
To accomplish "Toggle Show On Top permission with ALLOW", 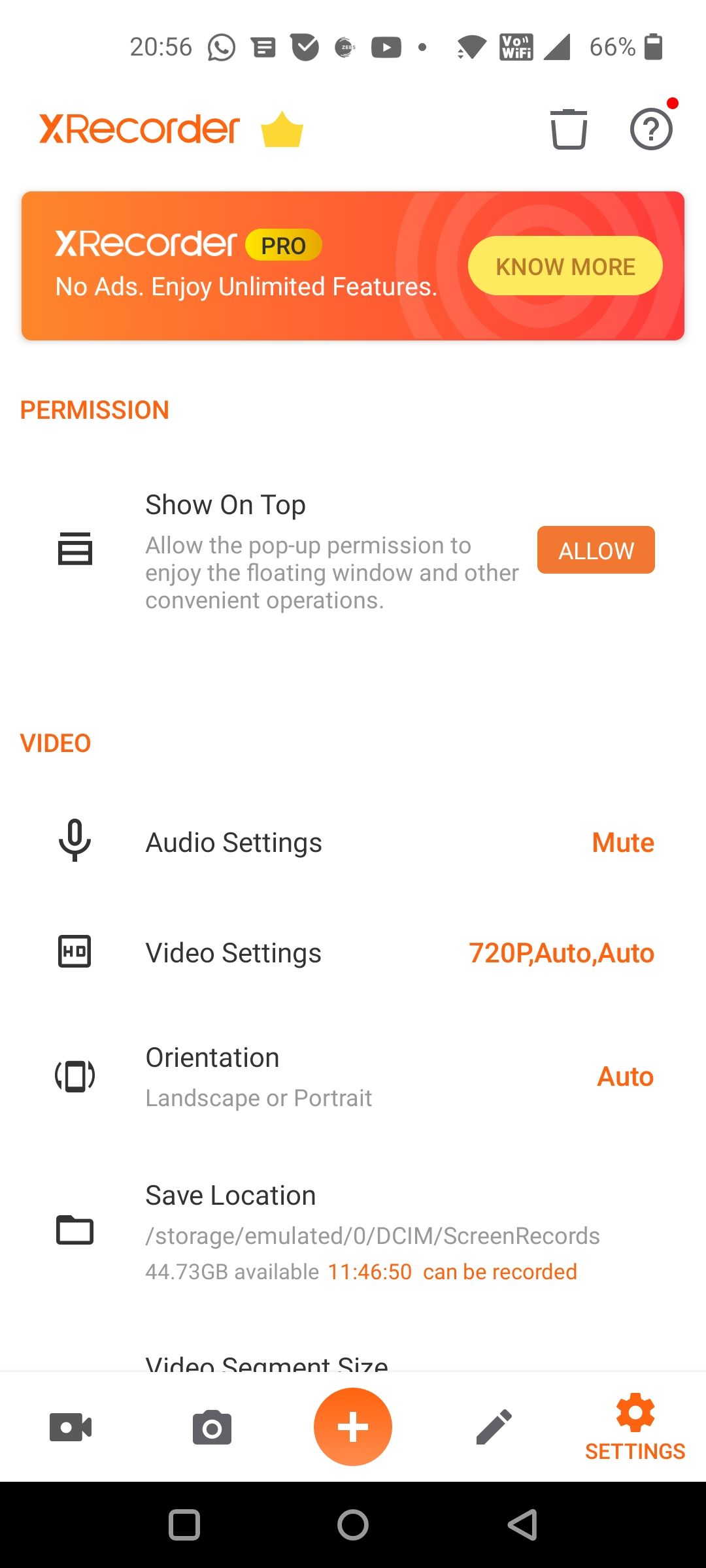I will [x=596, y=549].
